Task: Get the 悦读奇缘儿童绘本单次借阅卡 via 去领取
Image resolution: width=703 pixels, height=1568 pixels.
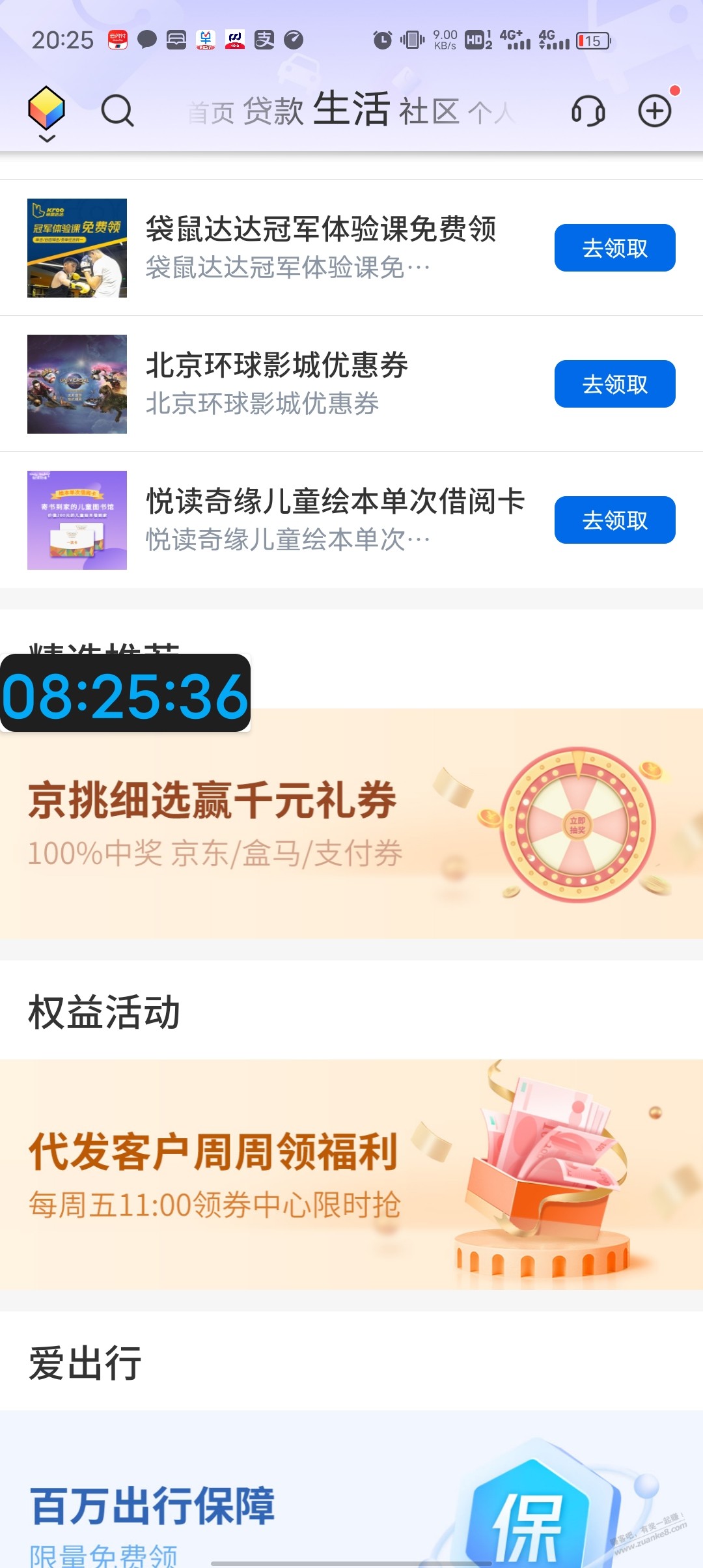Action: 614,520
